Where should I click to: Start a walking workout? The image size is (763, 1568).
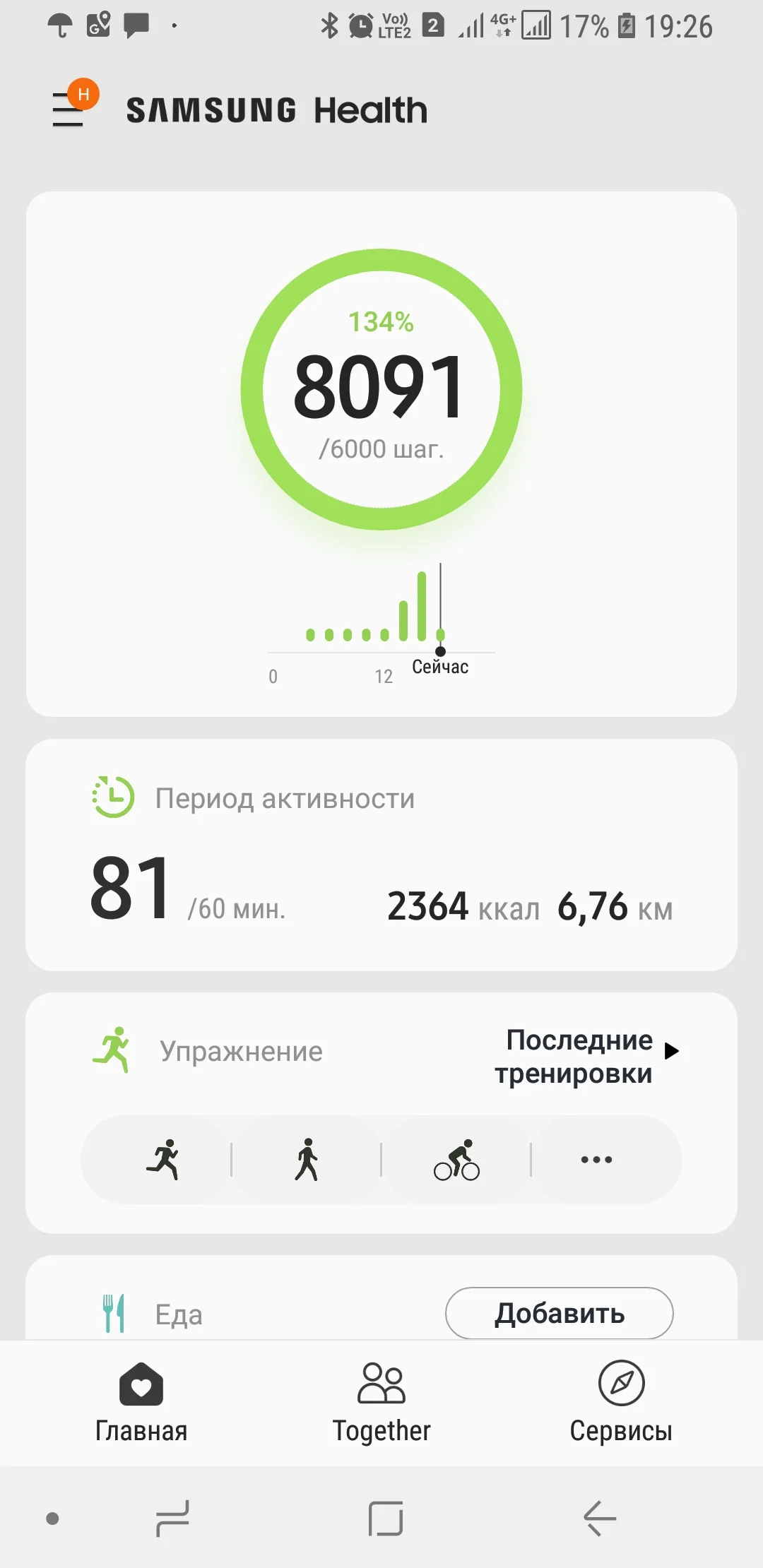307,1160
